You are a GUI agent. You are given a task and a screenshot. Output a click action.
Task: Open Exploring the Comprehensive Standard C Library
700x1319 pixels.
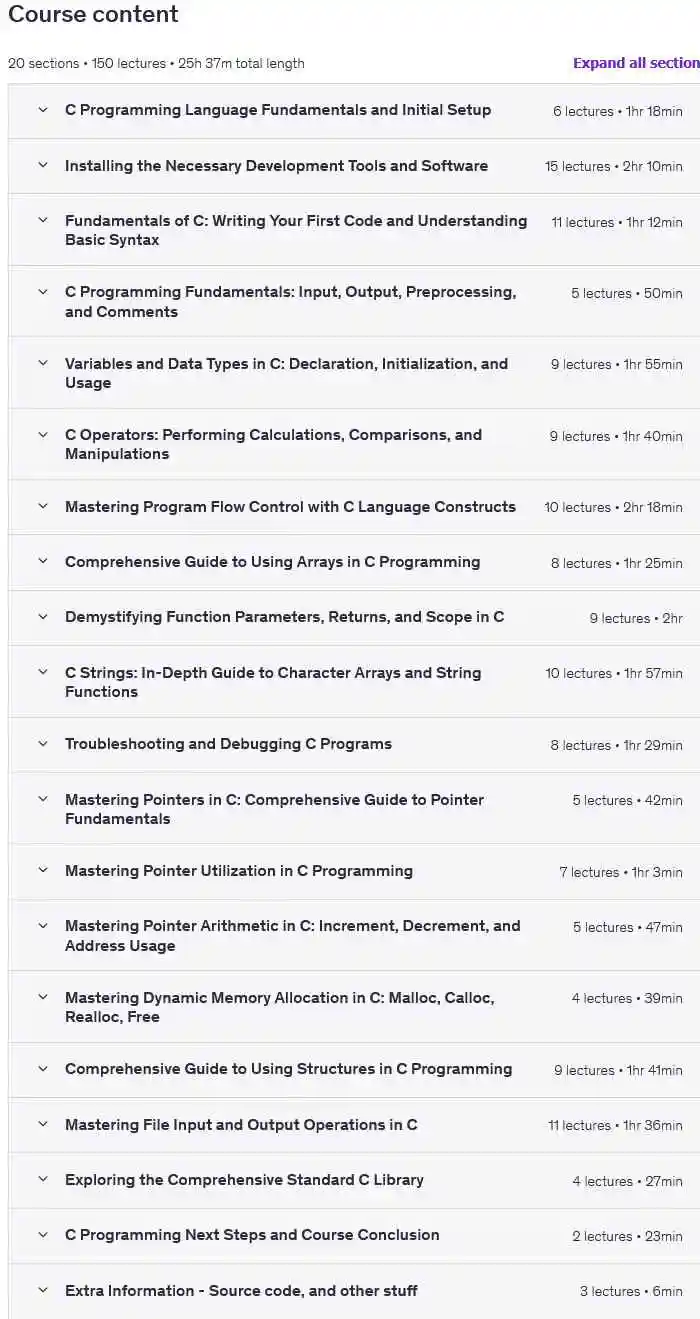244,1180
